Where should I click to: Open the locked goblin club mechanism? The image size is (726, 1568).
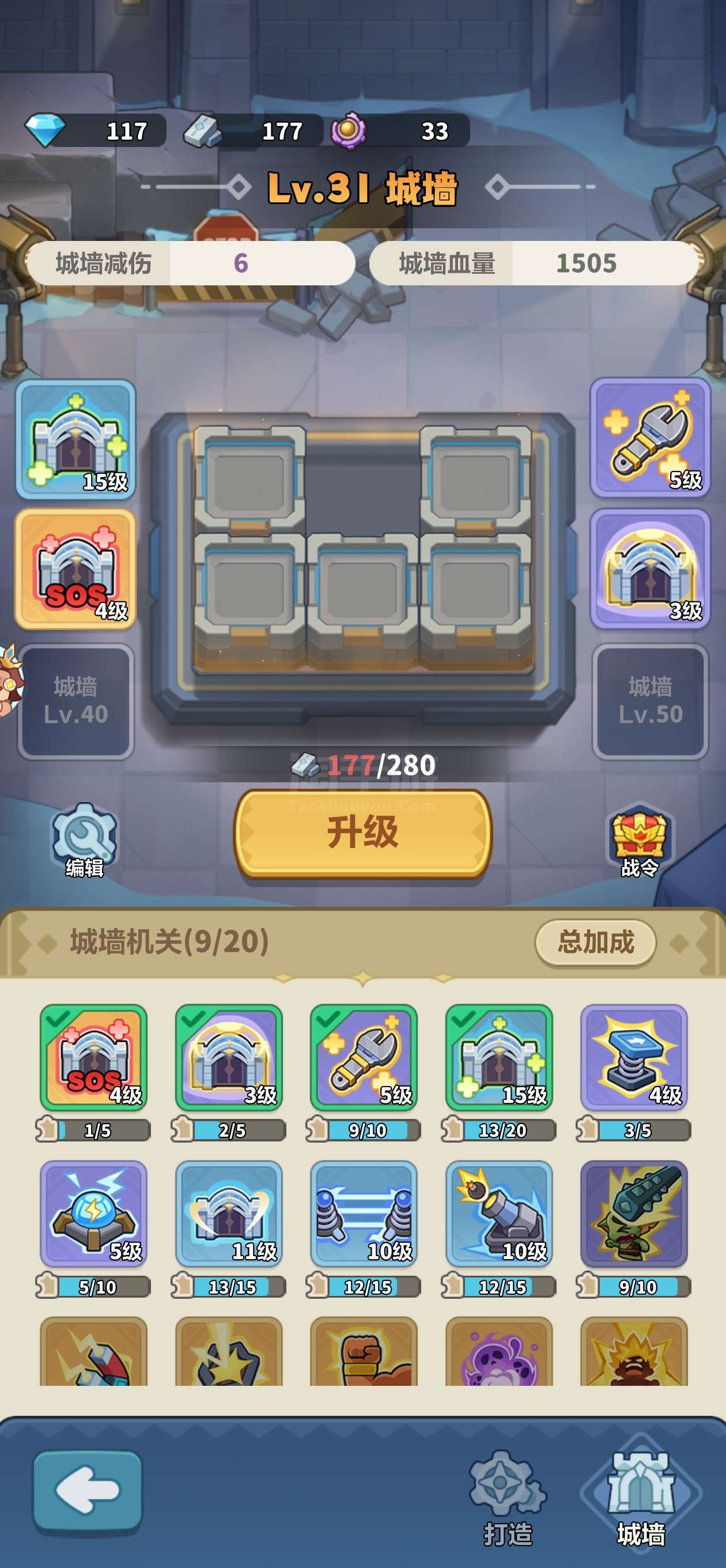tap(633, 1213)
